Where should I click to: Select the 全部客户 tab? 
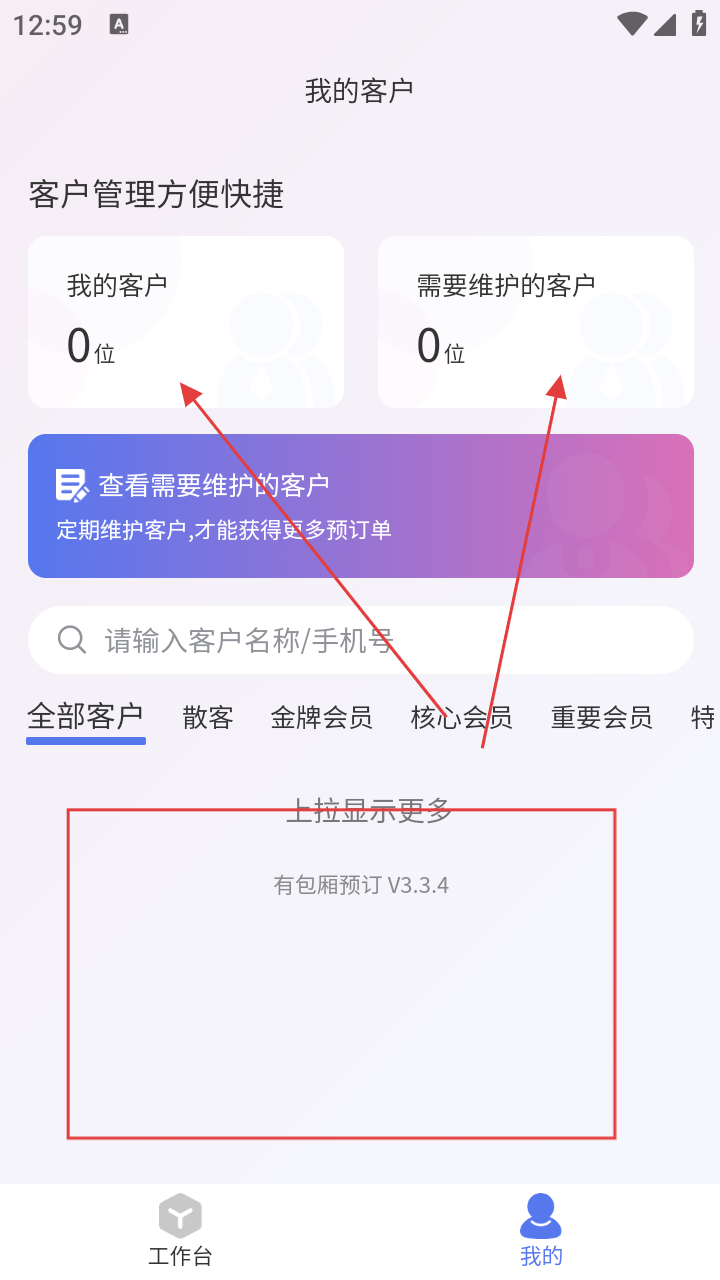pyautogui.click(x=85, y=717)
